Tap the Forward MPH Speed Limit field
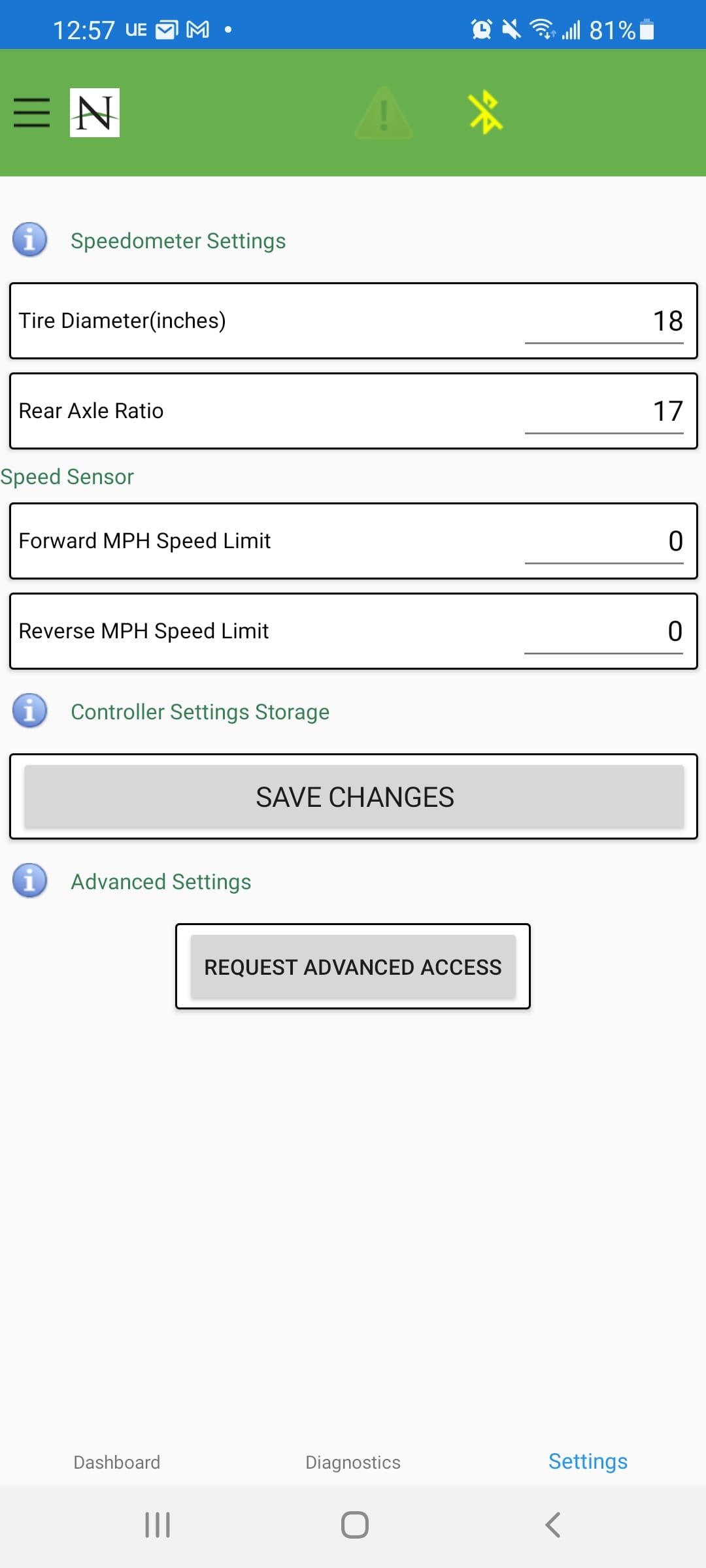This screenshot has width=706, height=1568. tap(603, 540)
